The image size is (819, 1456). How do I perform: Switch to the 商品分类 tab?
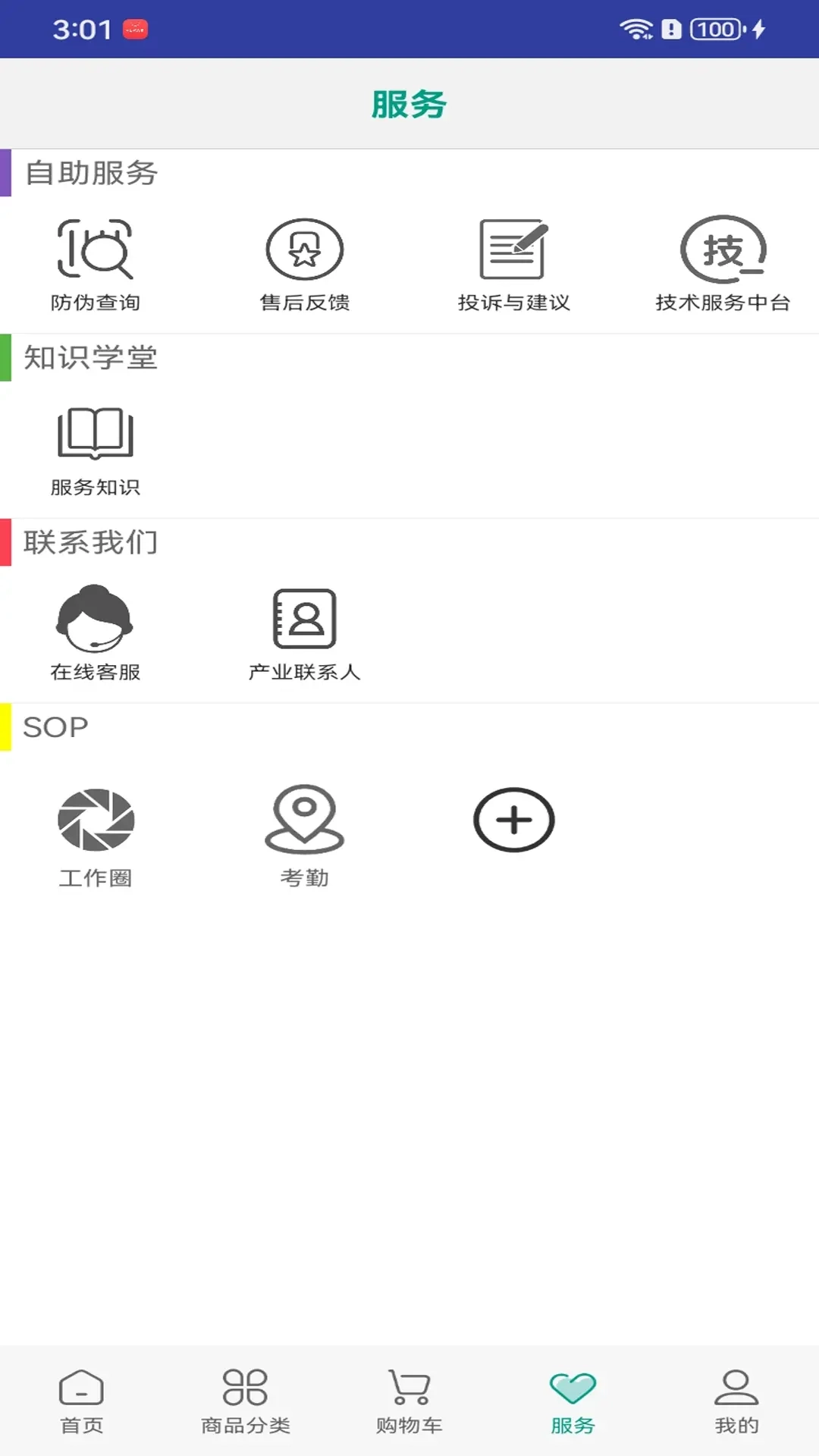click(246, 1401)
